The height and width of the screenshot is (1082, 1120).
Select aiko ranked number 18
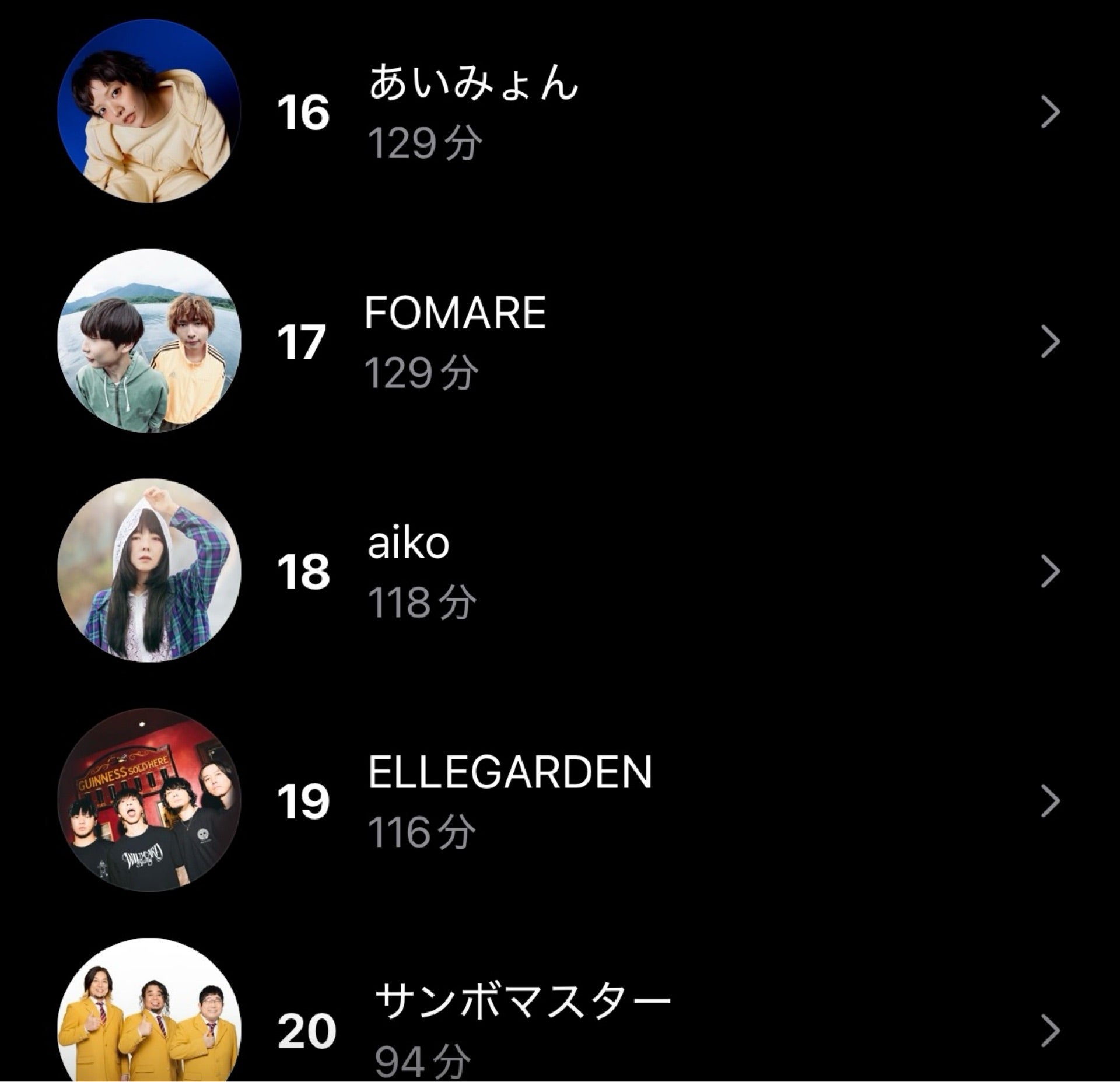point(408,572)
